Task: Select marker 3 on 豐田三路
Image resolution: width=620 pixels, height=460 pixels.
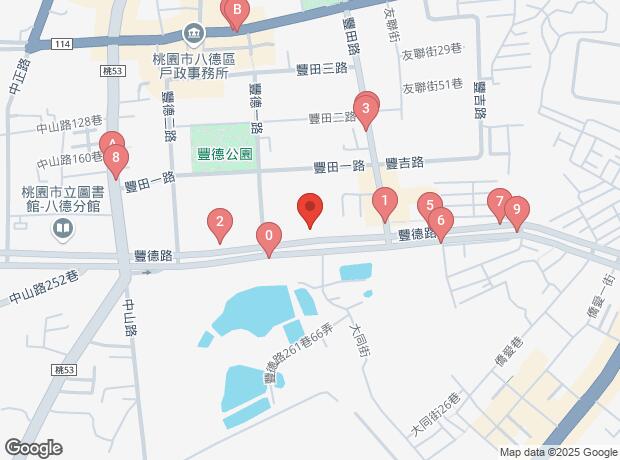Action: click(x=367, y=109)
